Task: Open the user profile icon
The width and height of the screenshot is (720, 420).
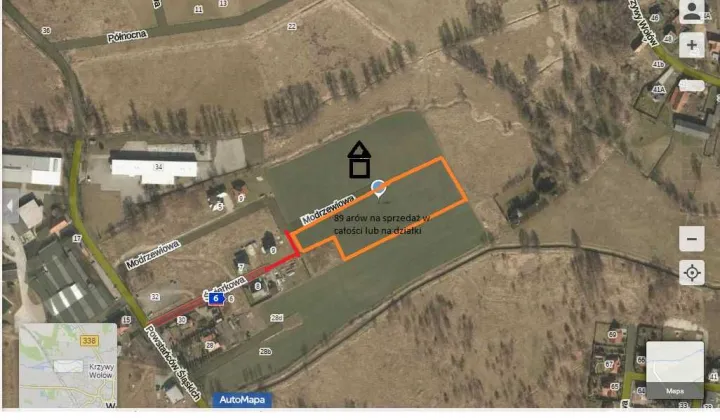Action: point(692,11)
